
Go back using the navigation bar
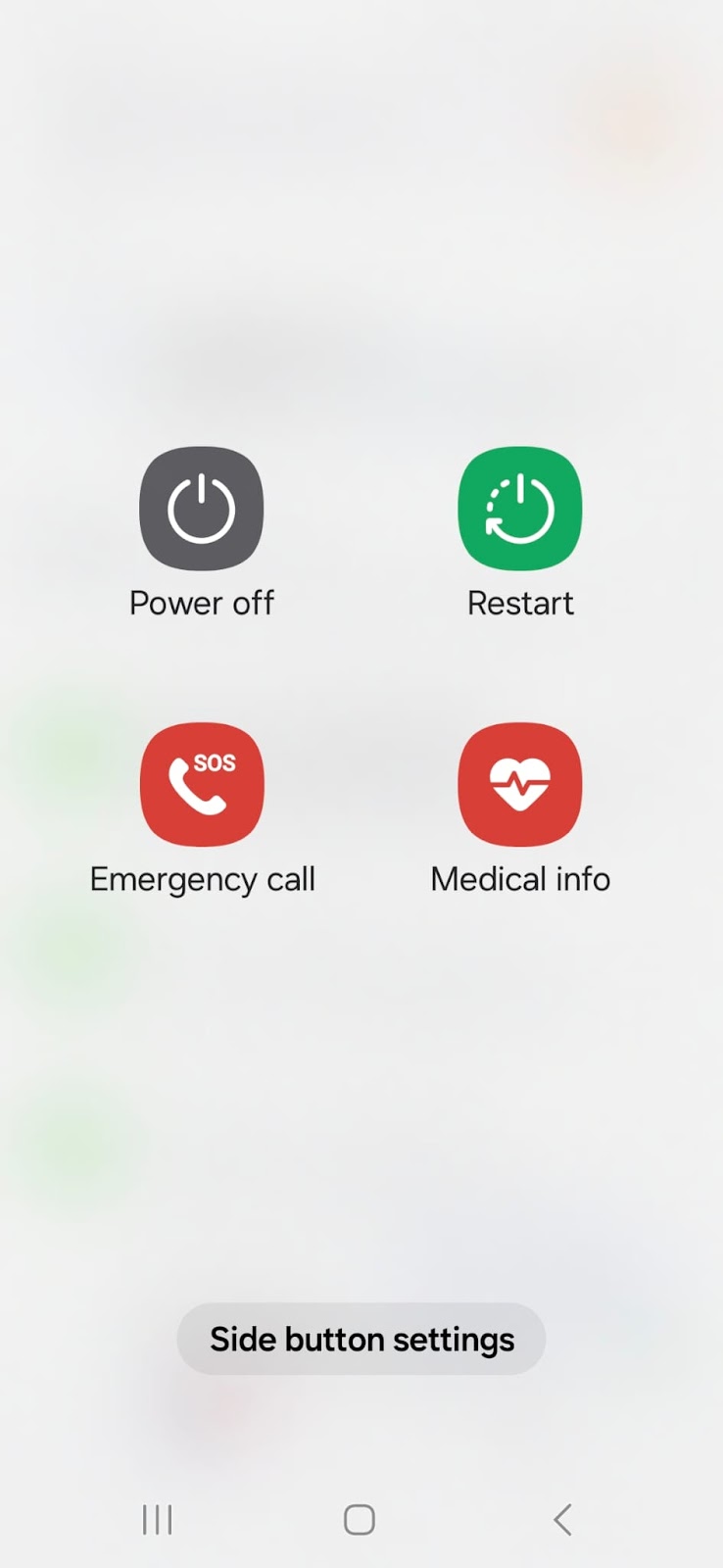click(x=562, y=1520)
